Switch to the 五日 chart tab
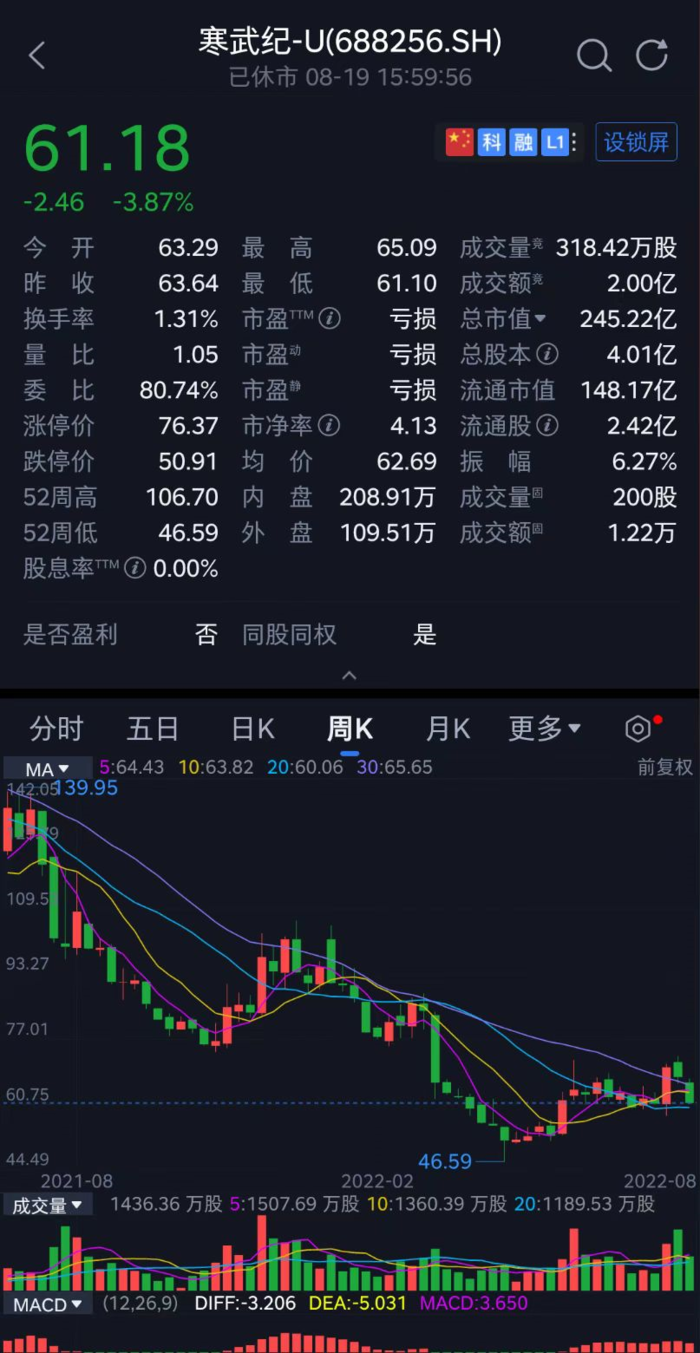Screen dimensions: 700x1353 click(x=153, y=729)
